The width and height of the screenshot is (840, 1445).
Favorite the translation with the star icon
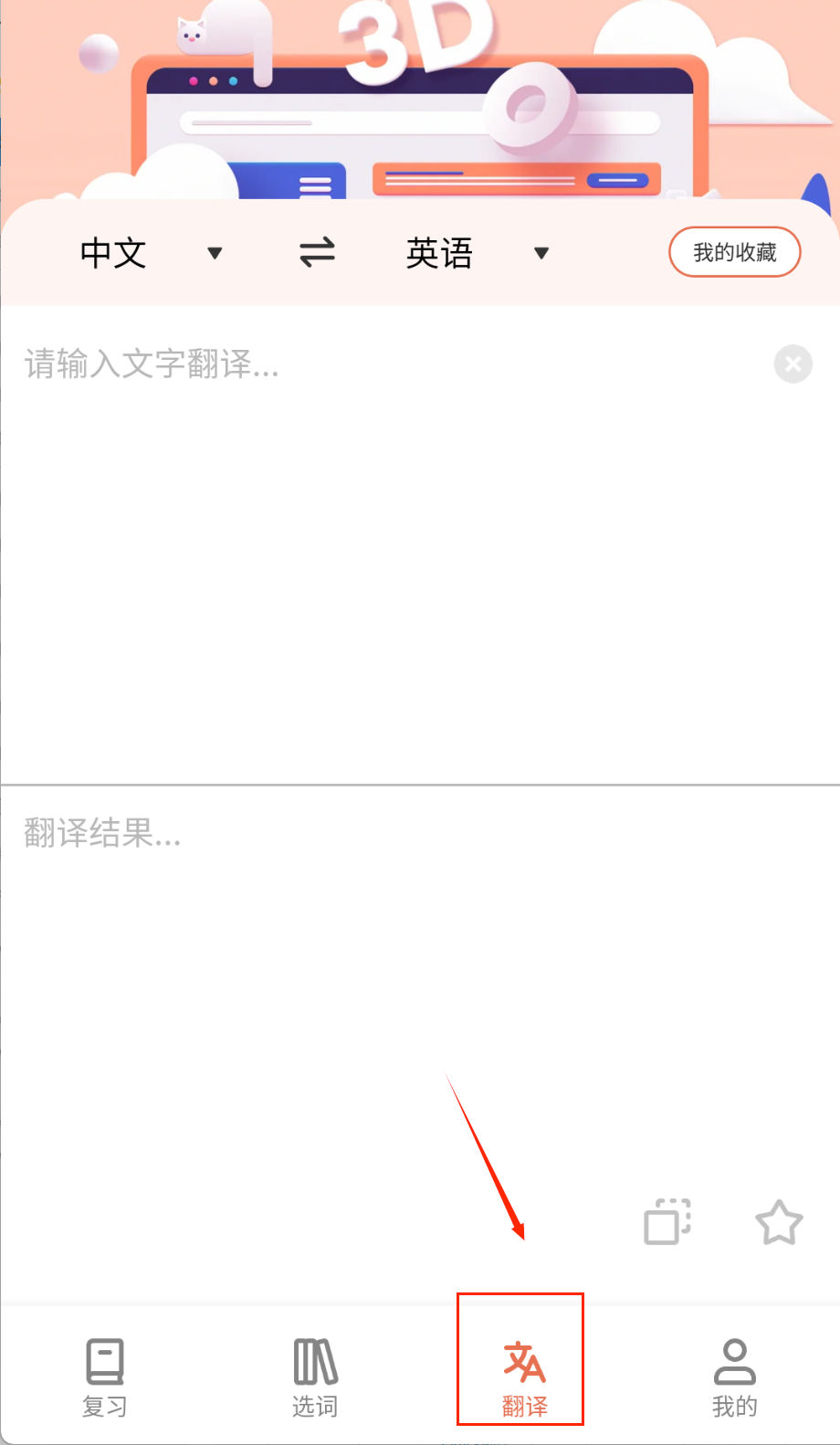pyautogui.click(x=779, y=1222)
